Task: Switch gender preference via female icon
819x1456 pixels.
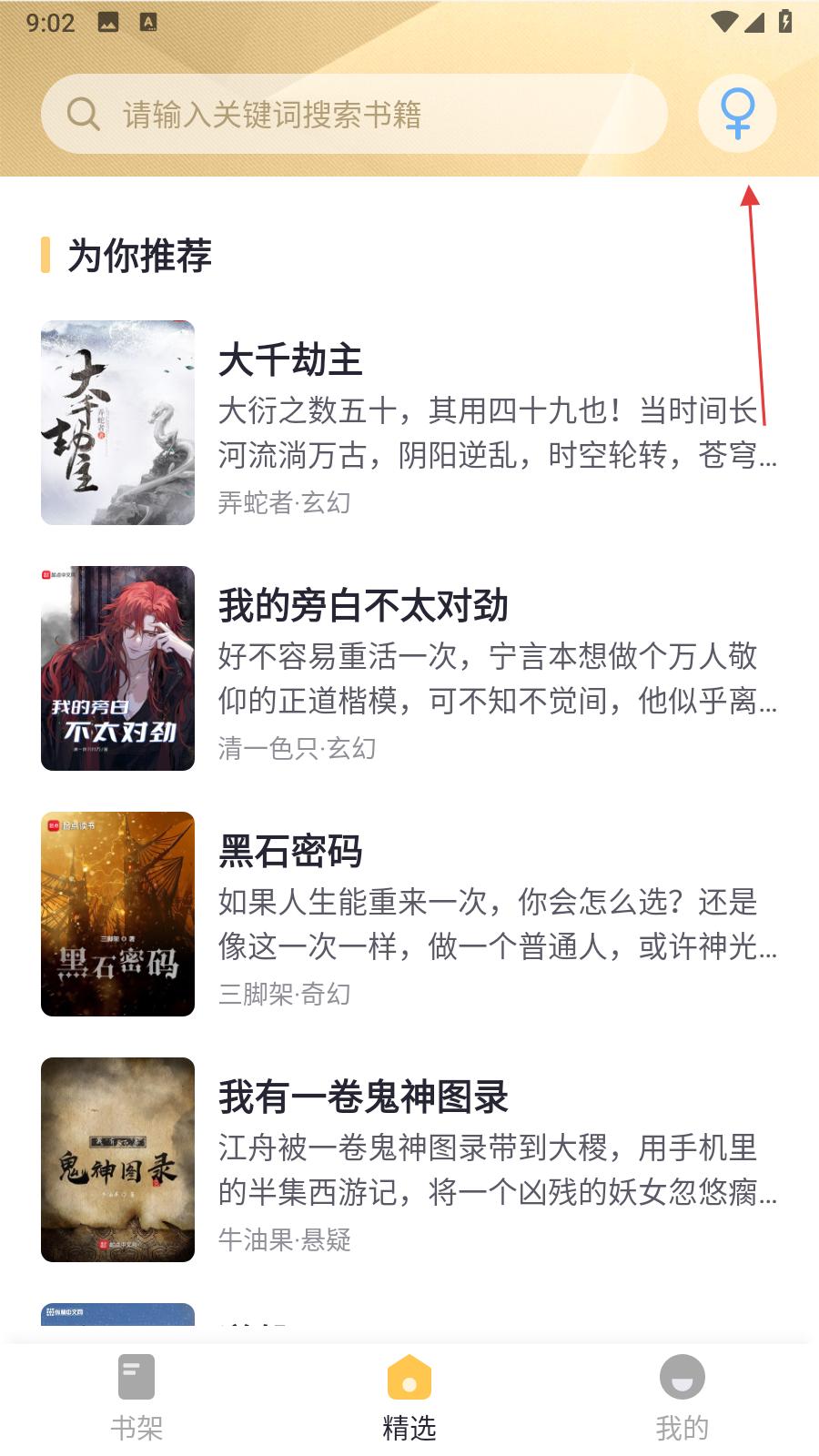Action: coord(737,114)
